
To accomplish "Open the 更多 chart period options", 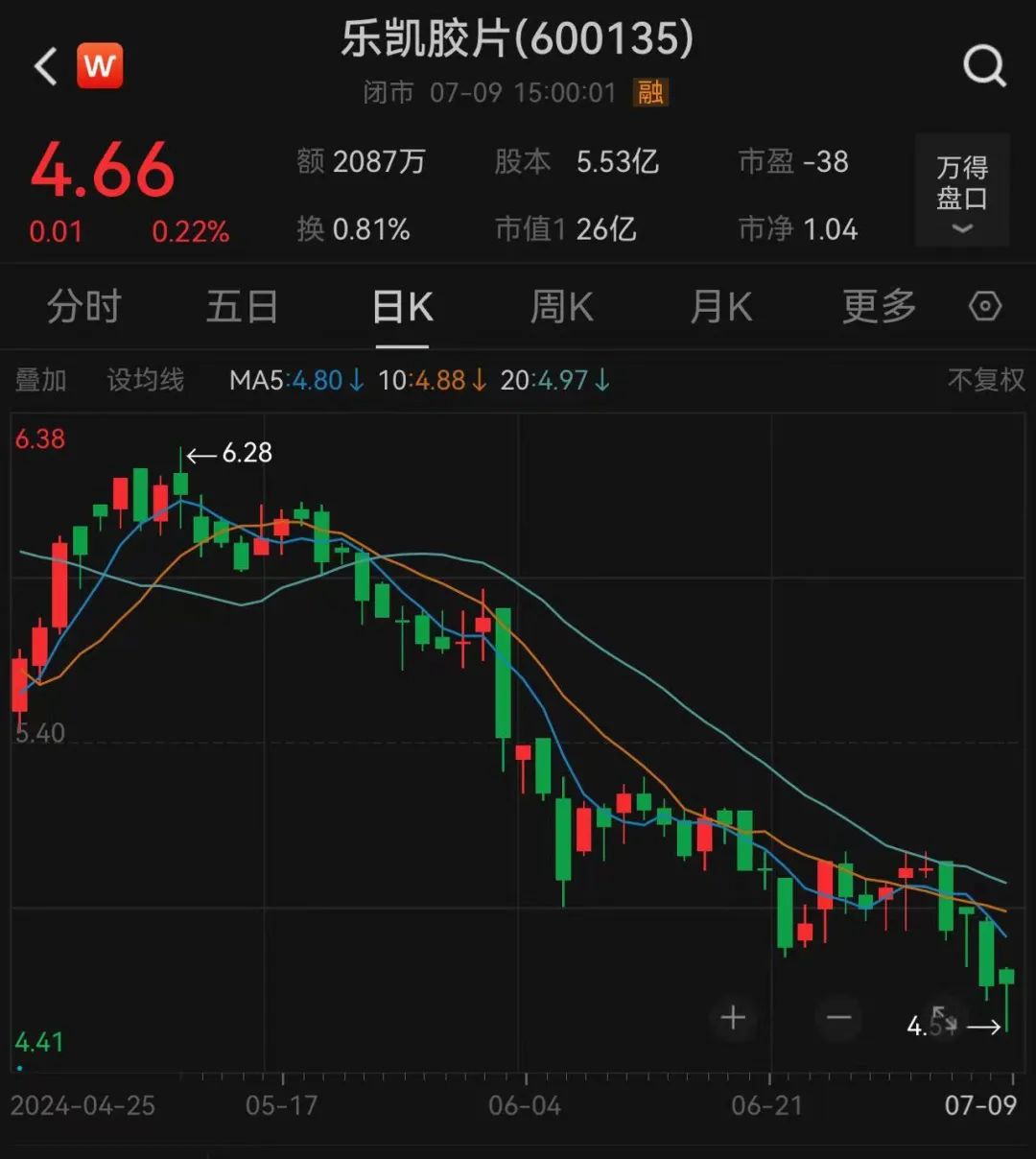I will pos(879,307).
